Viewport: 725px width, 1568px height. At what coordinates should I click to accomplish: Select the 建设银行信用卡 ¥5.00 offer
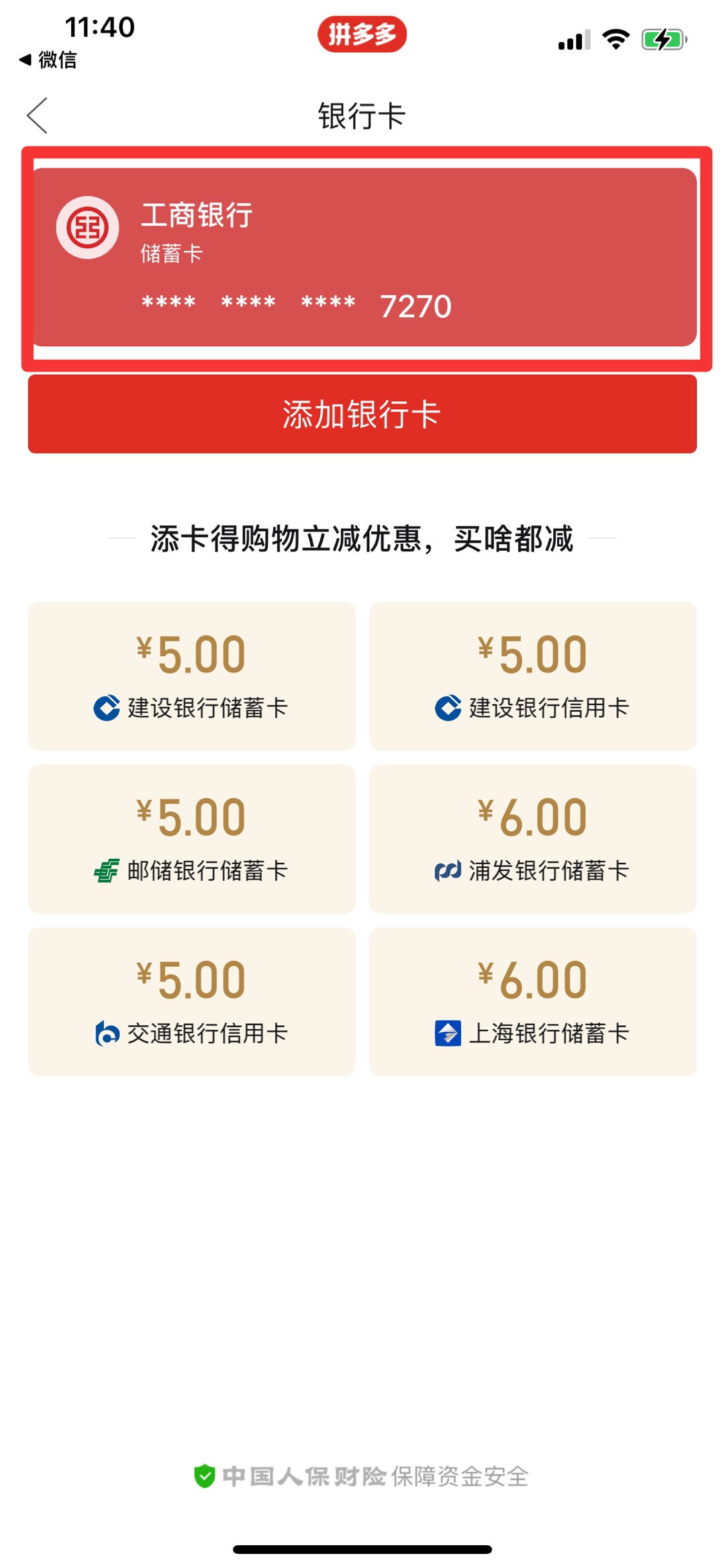(533, 676)
